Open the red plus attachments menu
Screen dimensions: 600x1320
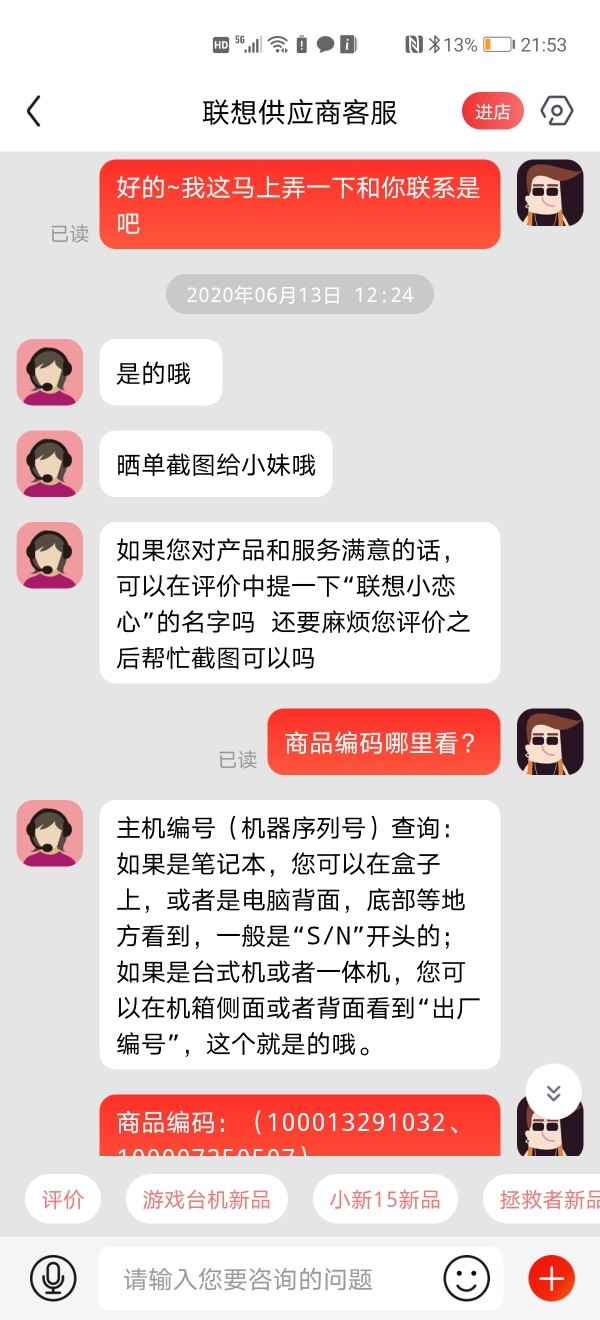coord(551,1278)
